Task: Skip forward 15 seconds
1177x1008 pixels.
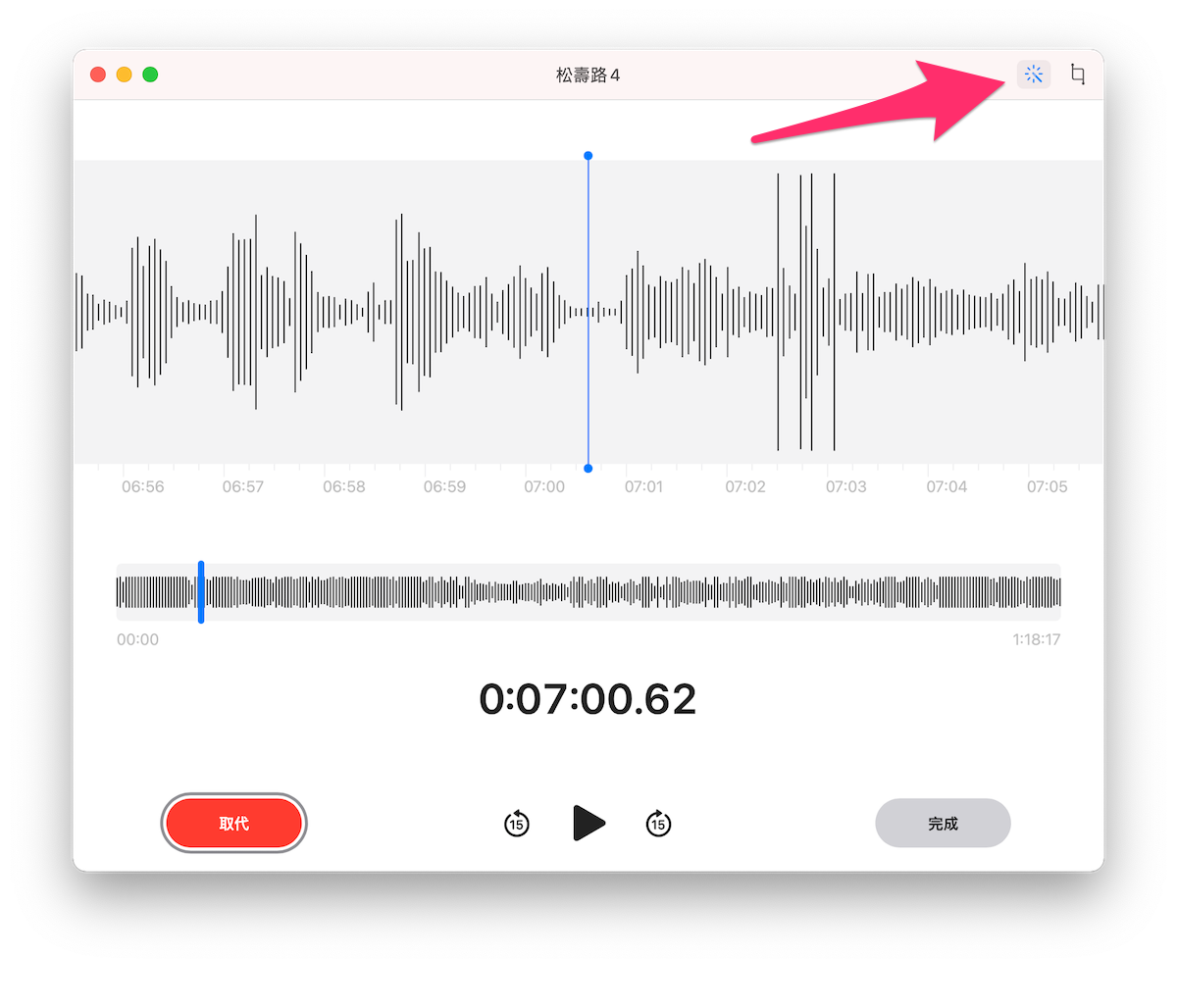Action: (658, 823)
